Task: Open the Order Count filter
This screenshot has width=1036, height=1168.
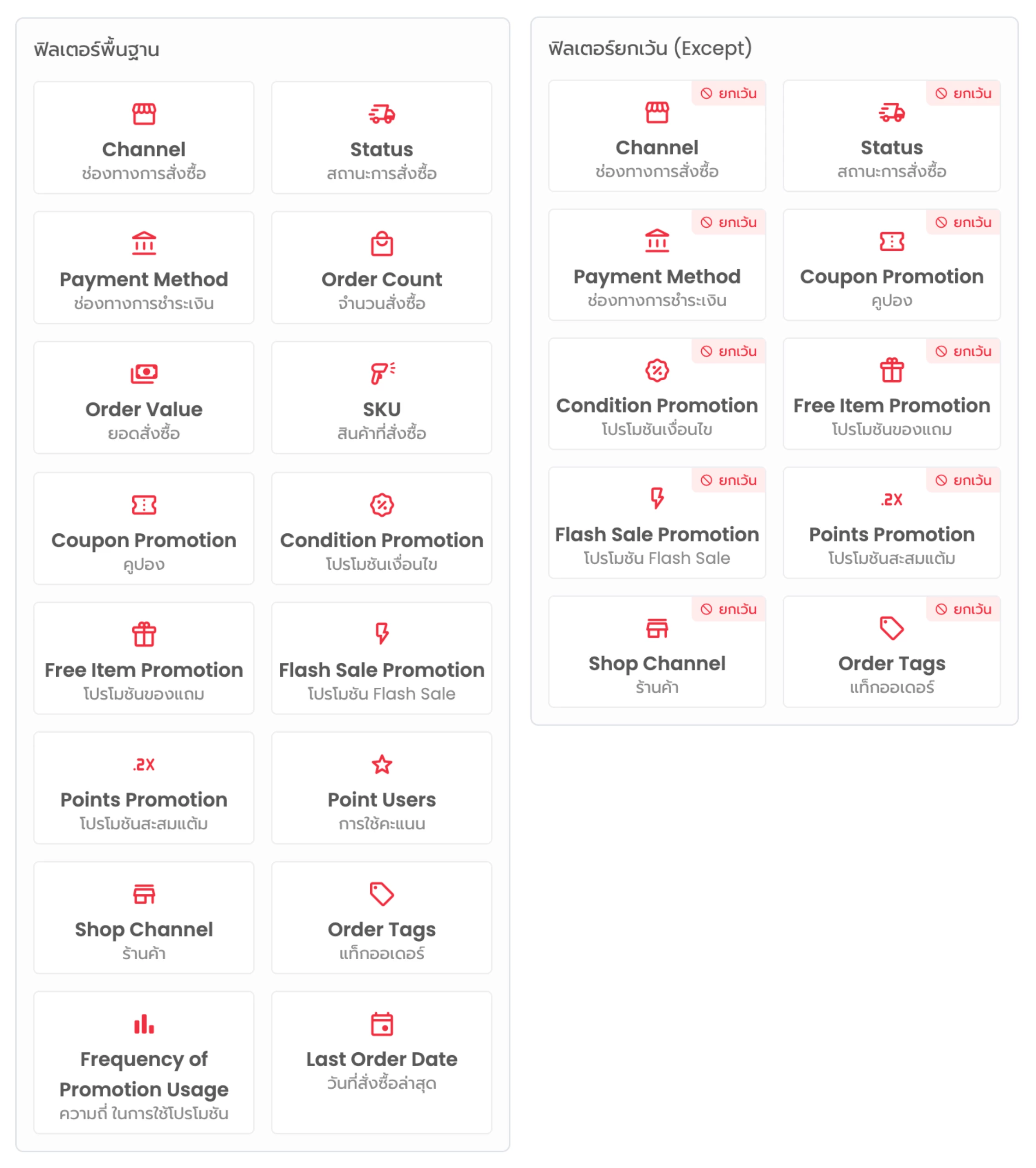Action: tap(381, 268)
